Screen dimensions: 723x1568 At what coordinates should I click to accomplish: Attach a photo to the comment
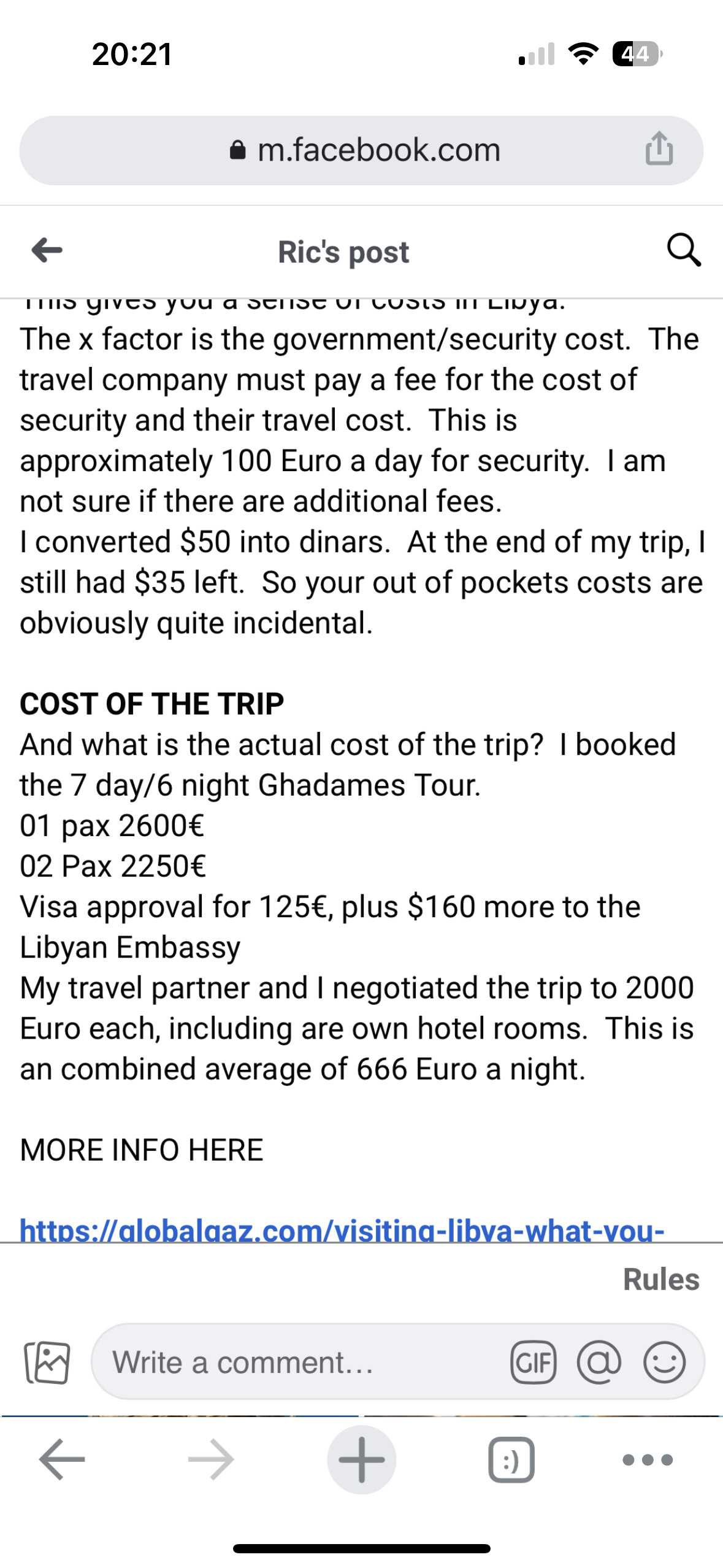click(x=47, y=1362)
